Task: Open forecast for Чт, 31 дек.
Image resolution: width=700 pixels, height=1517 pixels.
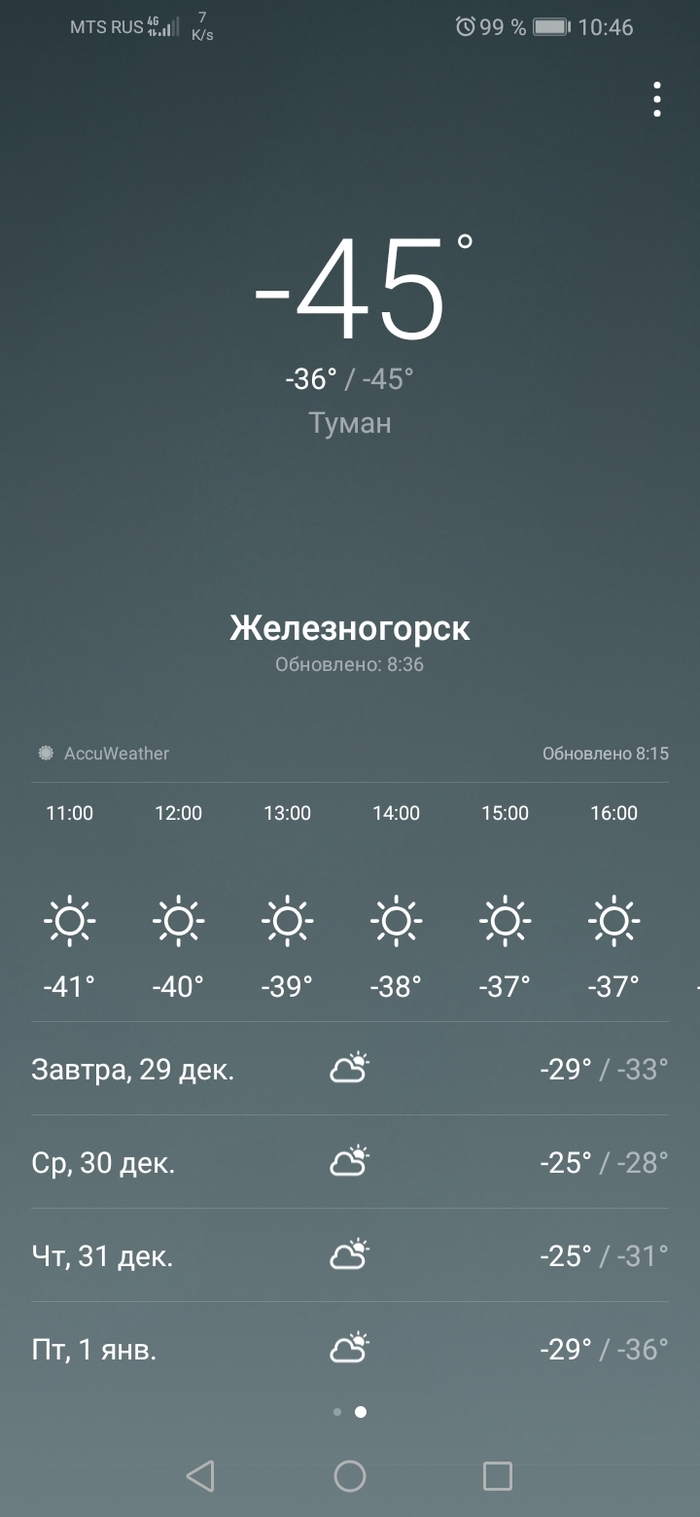Action: click(349, 1256)
